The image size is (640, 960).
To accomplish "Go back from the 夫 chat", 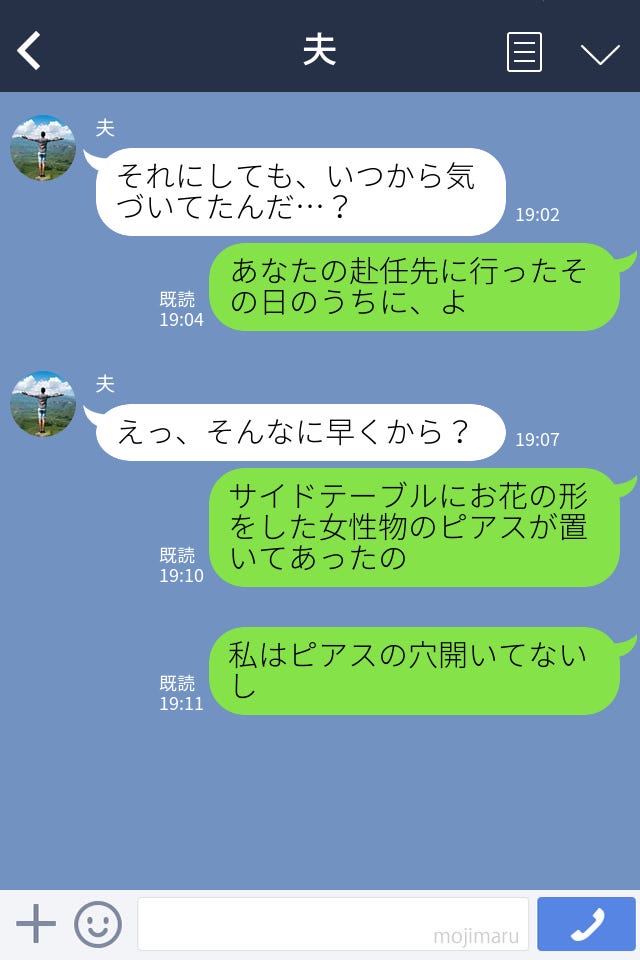I will click(x=30, y=51).
